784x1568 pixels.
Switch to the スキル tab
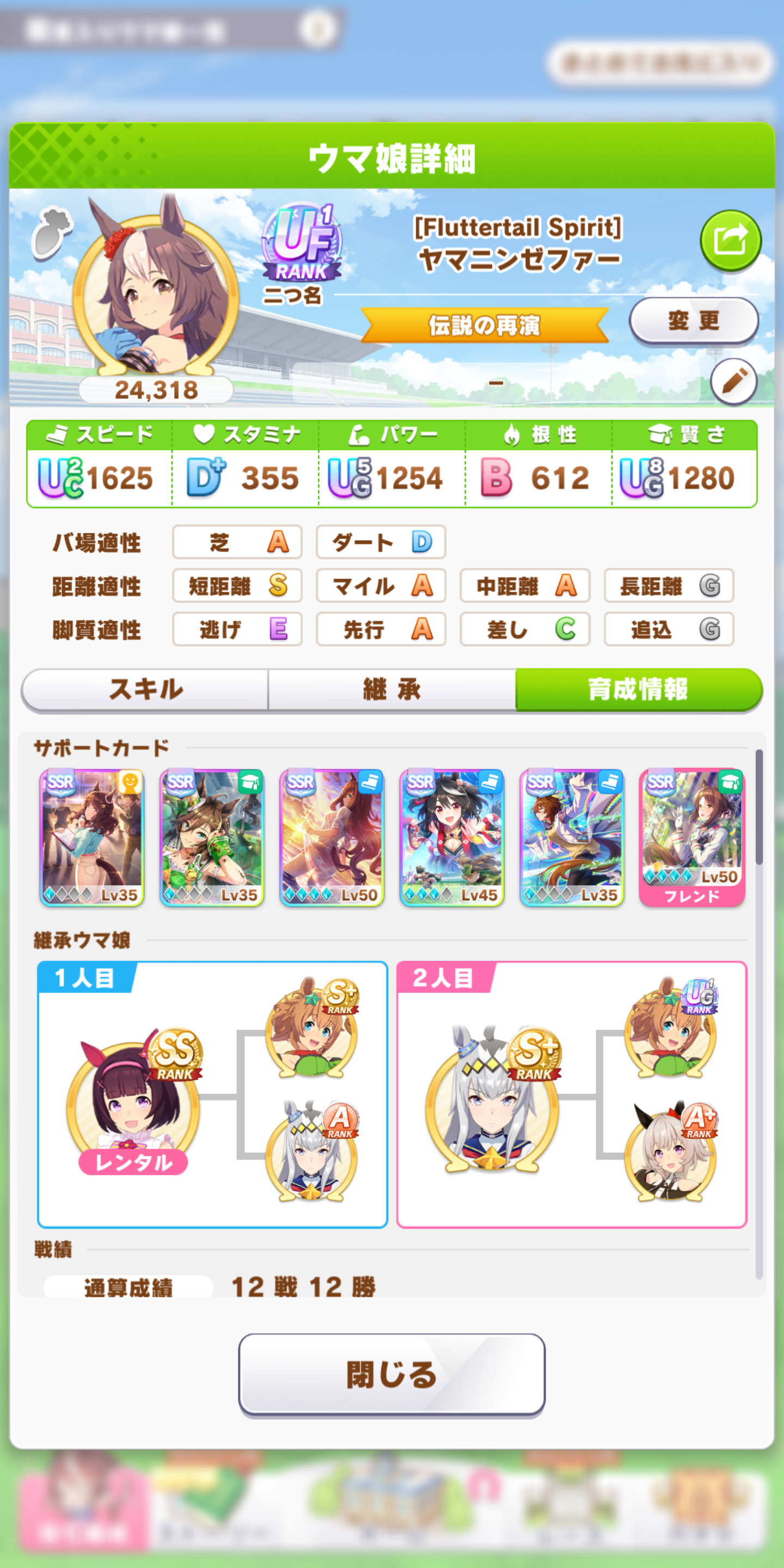(x=145, y=689)
